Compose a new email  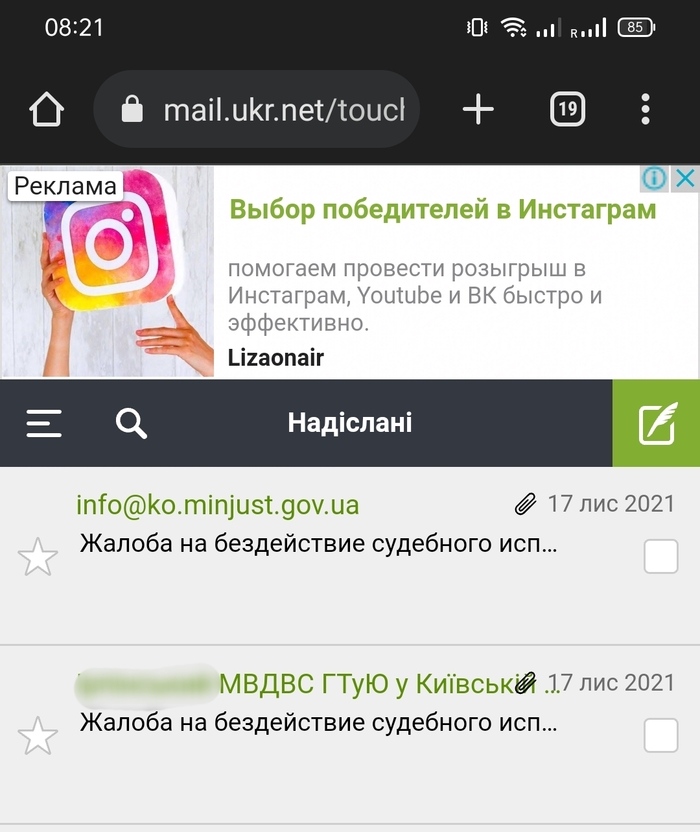point(657,423)
